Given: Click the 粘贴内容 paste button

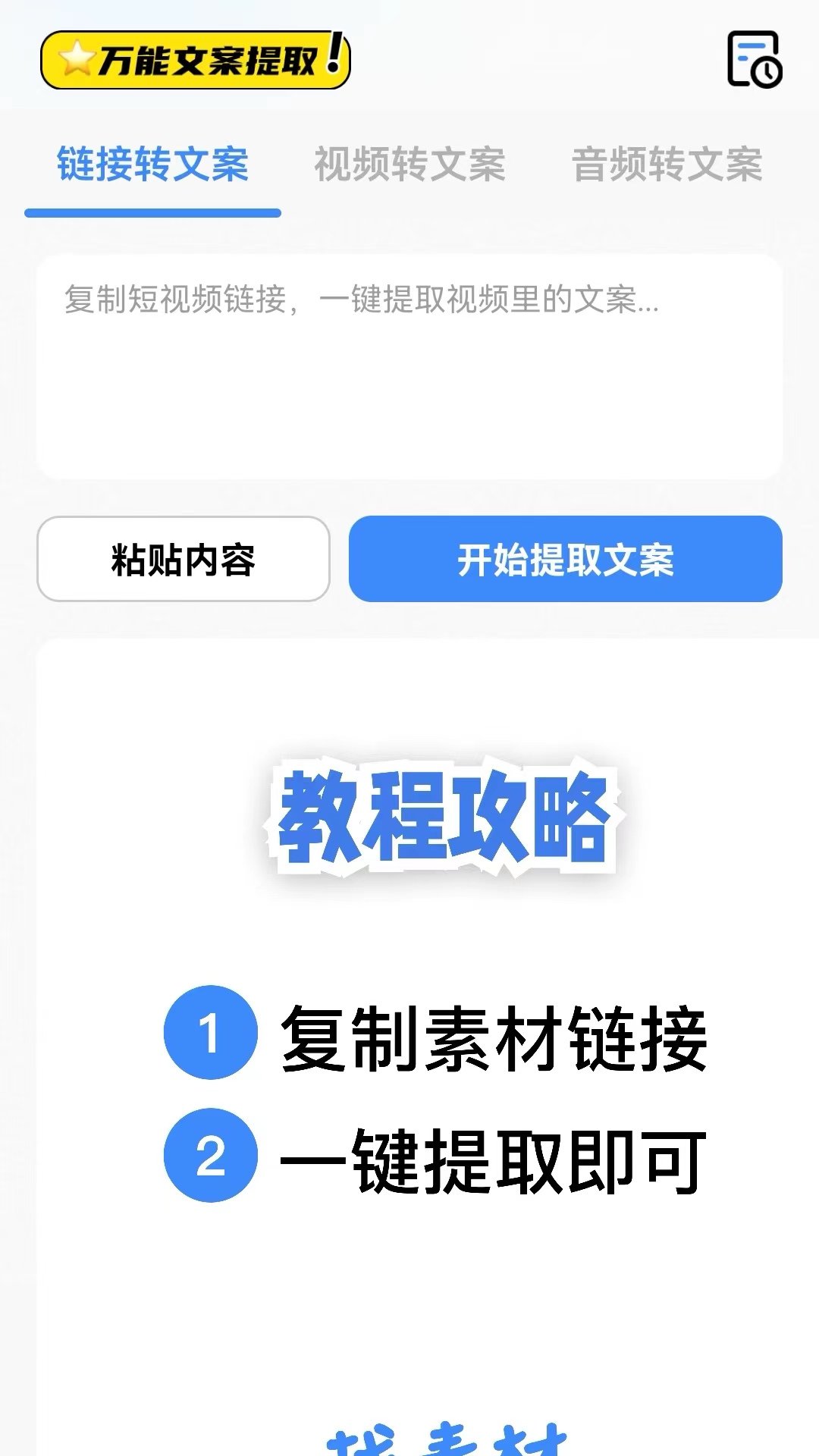Looking at the screenshot, I should [184, 560].
